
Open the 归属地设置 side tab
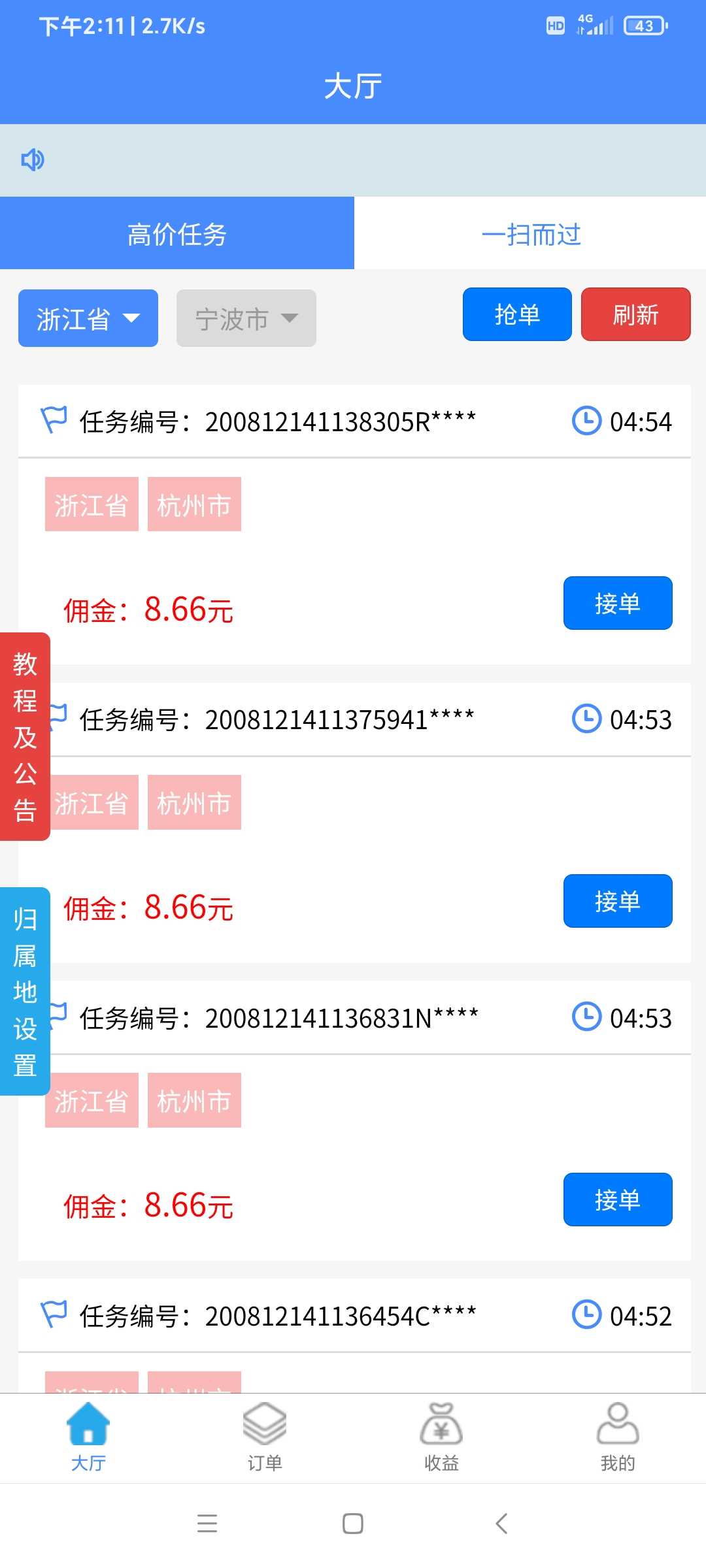click(x=25, y=991)
